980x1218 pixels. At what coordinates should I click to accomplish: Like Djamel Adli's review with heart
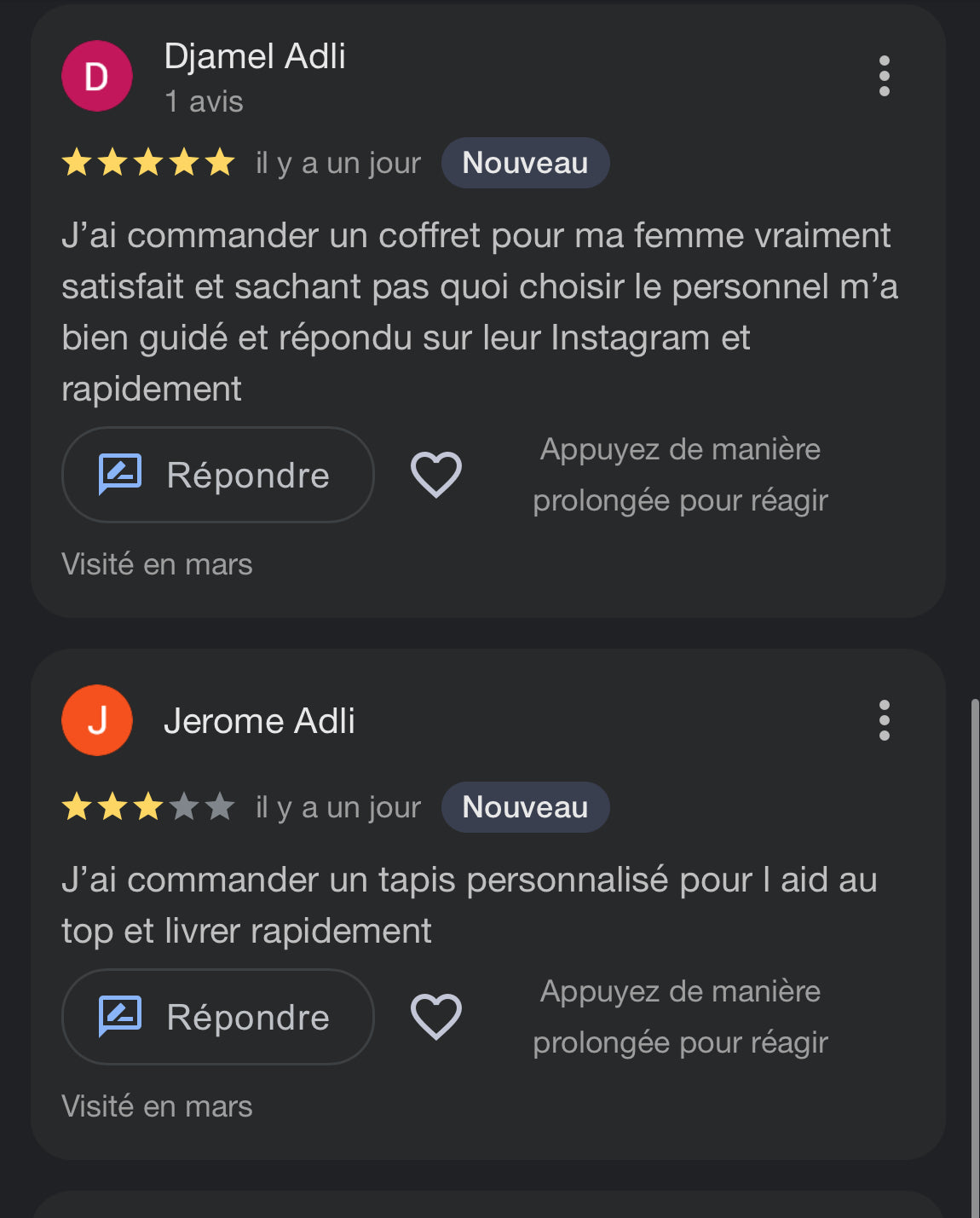tap(436, 475)
